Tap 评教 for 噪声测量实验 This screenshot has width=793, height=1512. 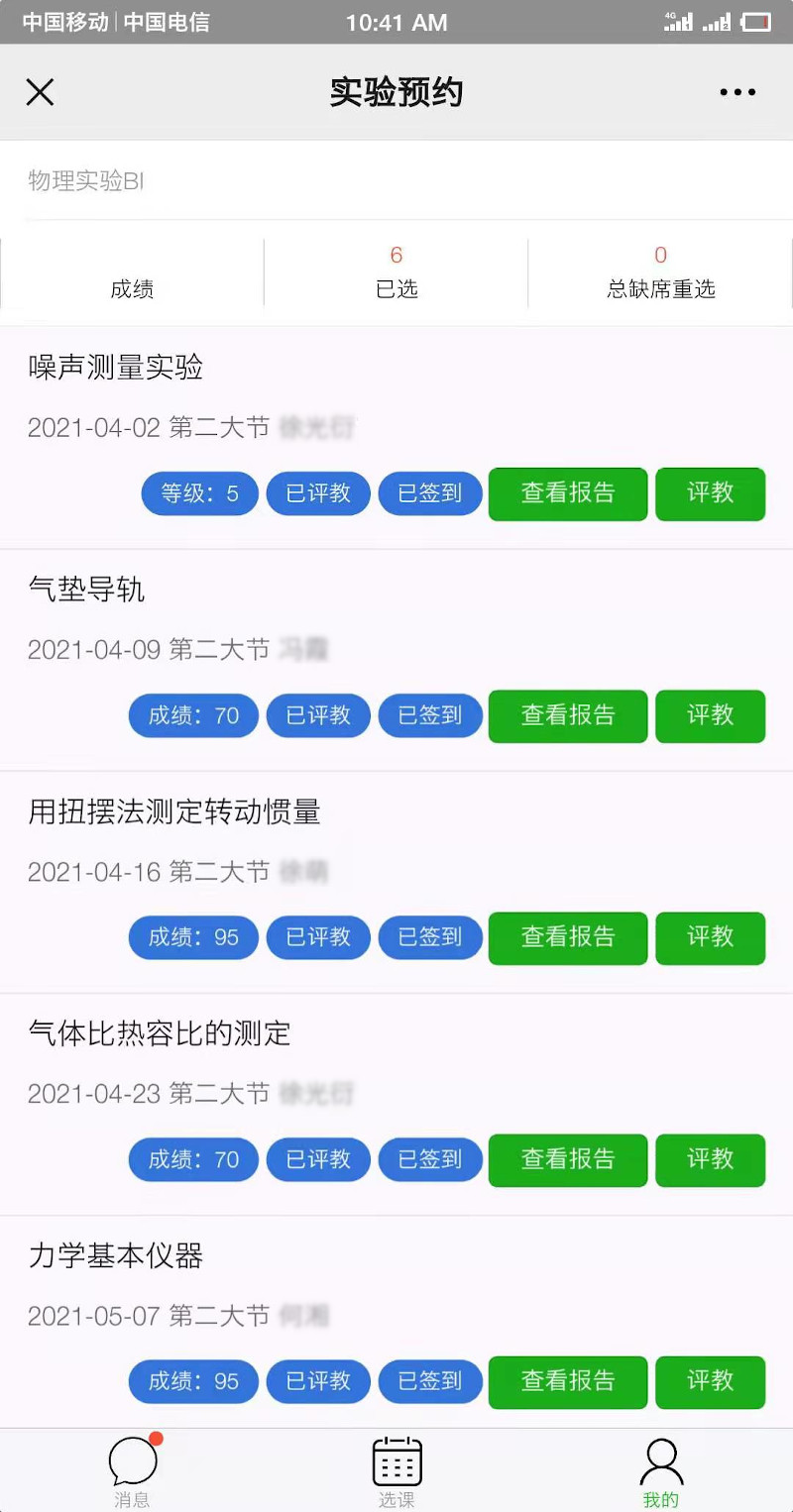(x=710, y=493)
